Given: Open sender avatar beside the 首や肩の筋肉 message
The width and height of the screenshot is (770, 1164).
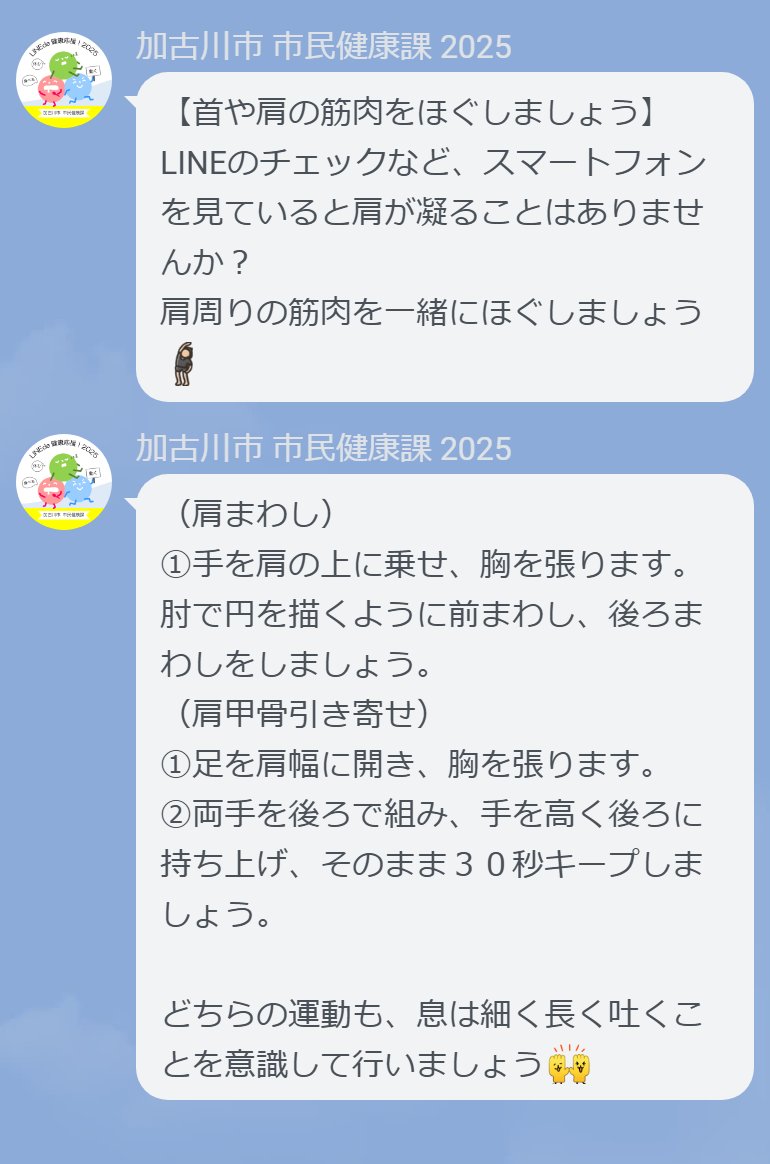Looking at the screenshot, I should (x=64, y=81).
